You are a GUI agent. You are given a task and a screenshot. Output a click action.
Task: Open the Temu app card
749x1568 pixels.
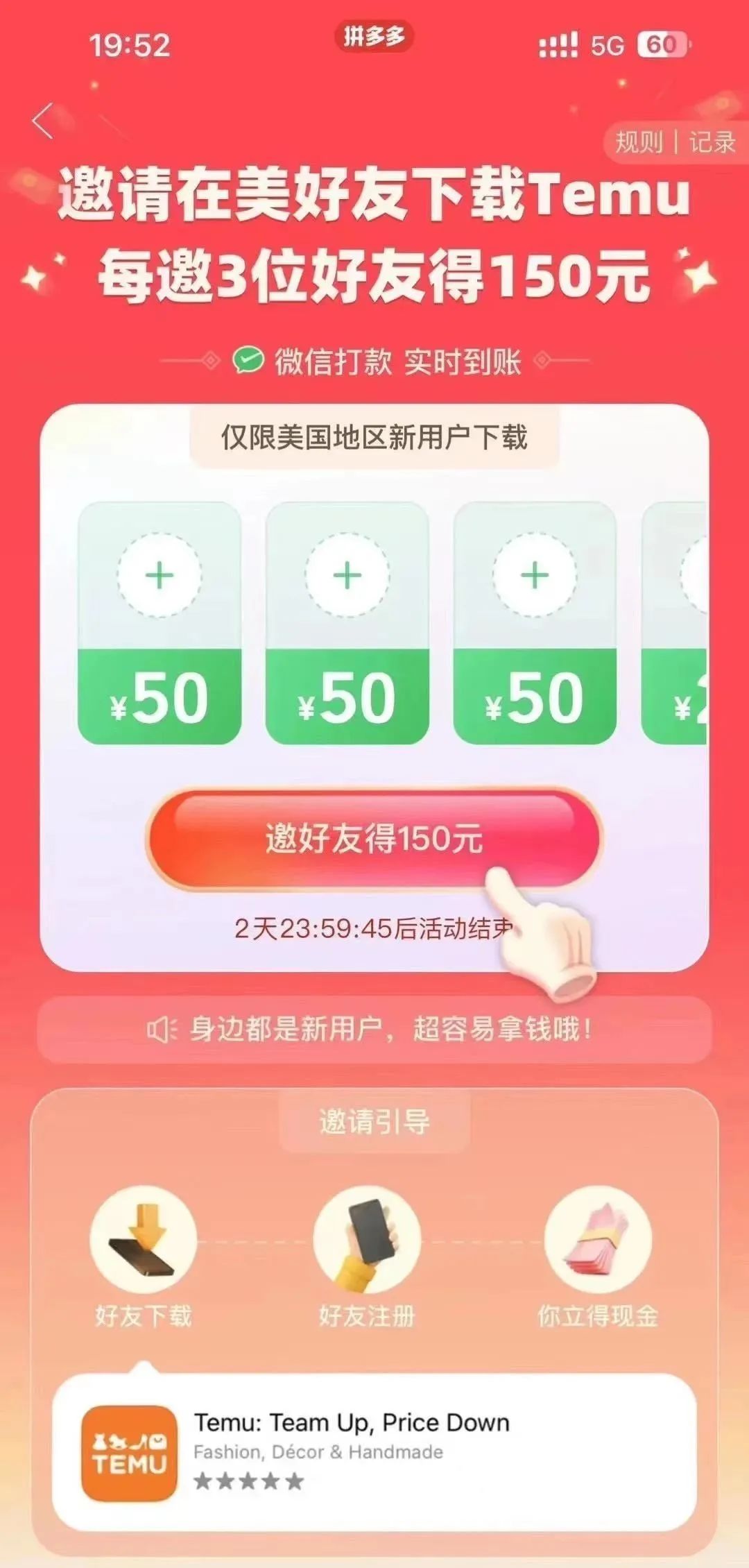click(x=374, y=1451)
